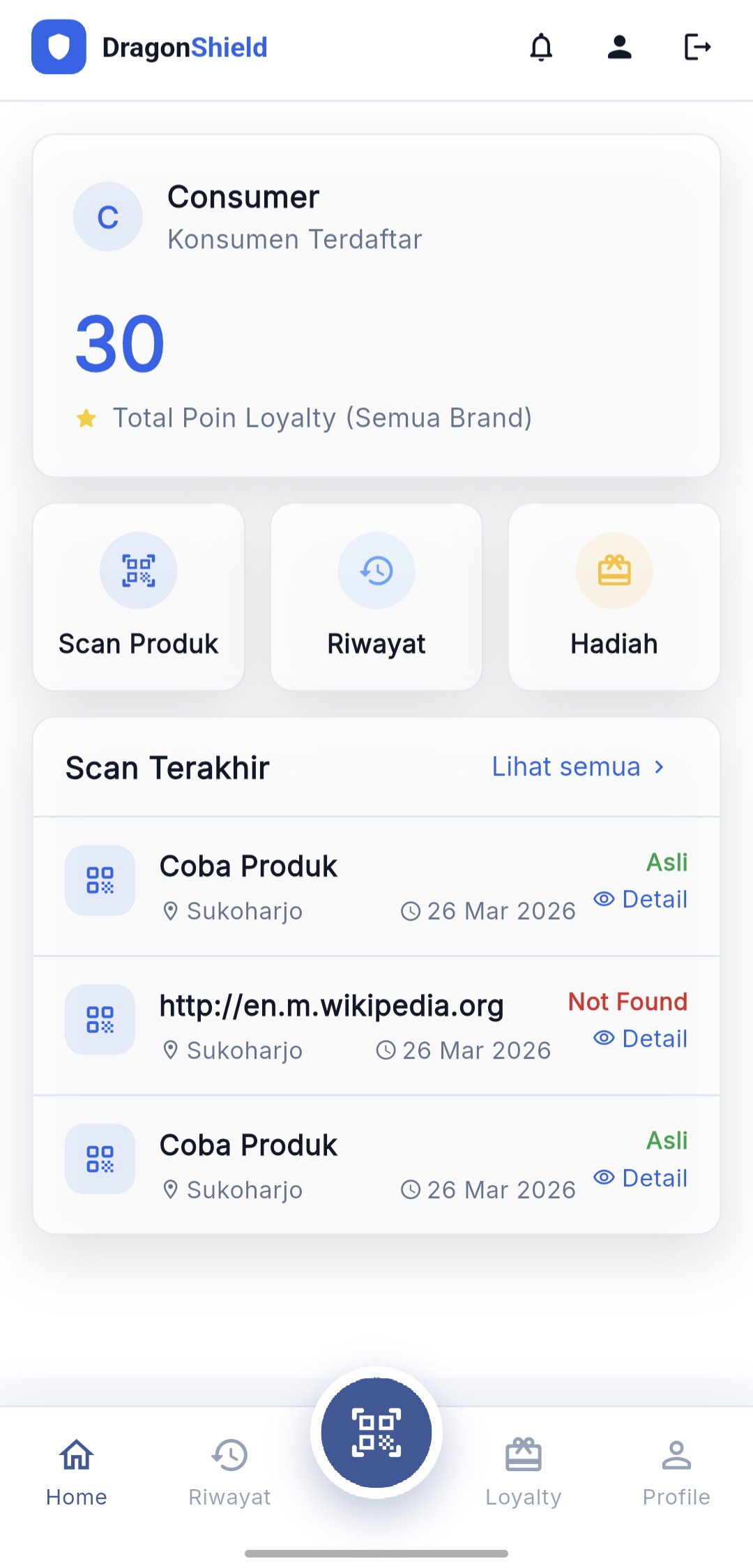The image size is (753, 1568).
Task: Tap the logout icon
Action: pyautogui.click(x=697, y=47)
